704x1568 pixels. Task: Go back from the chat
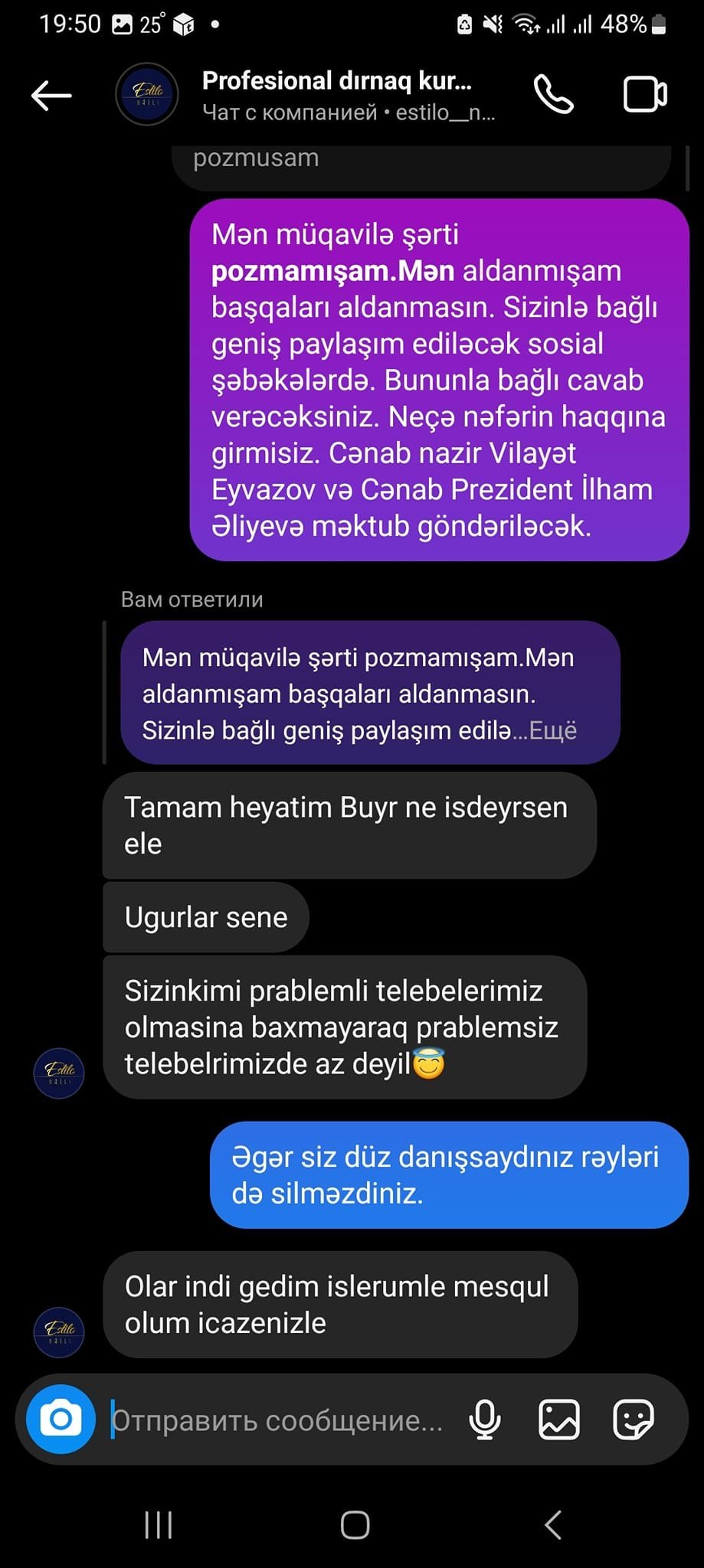[51, 96]
